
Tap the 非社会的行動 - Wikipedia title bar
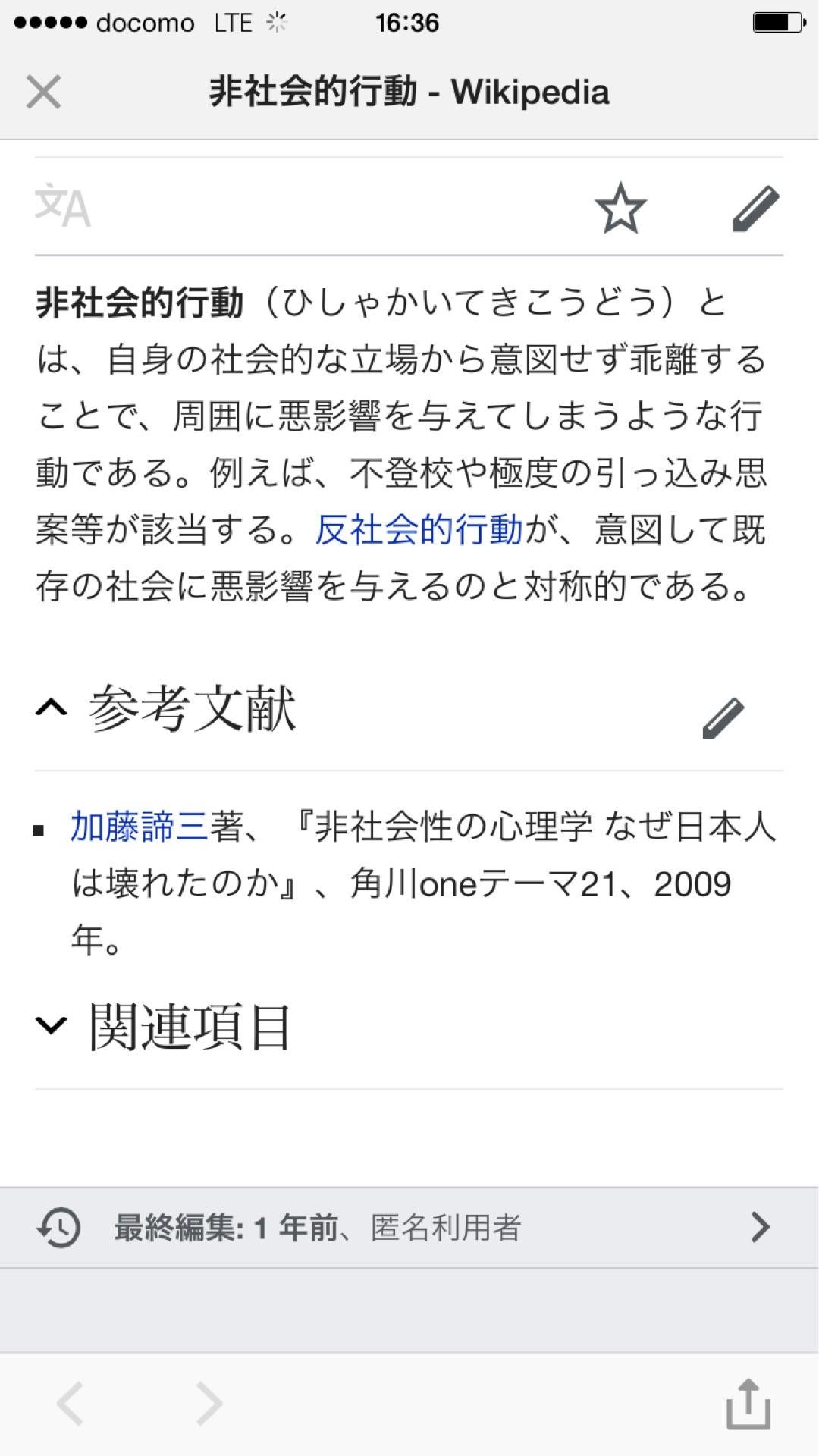tap(409, 92)
